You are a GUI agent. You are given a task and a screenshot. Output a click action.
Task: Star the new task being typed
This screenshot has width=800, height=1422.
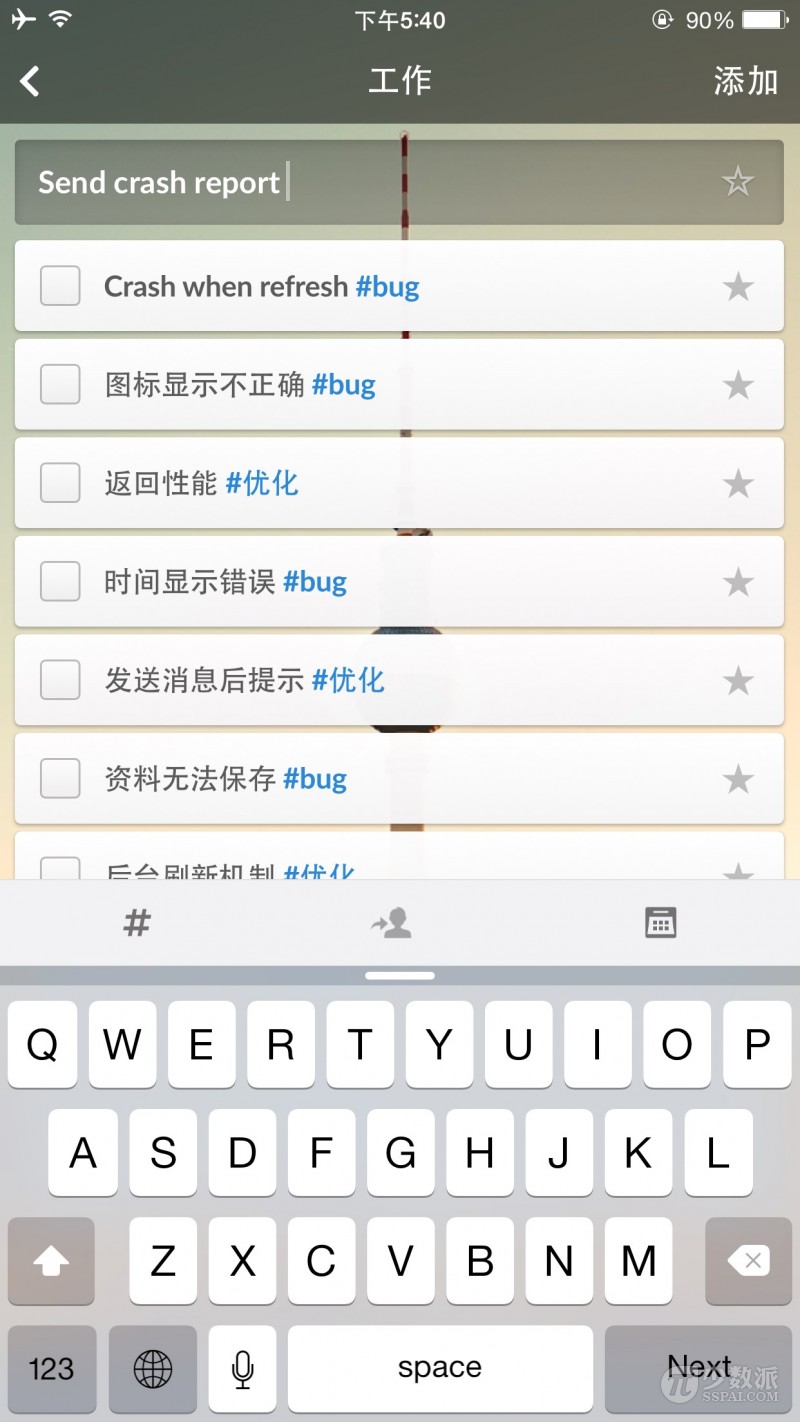pyautogui.click(x=737, y=182)
